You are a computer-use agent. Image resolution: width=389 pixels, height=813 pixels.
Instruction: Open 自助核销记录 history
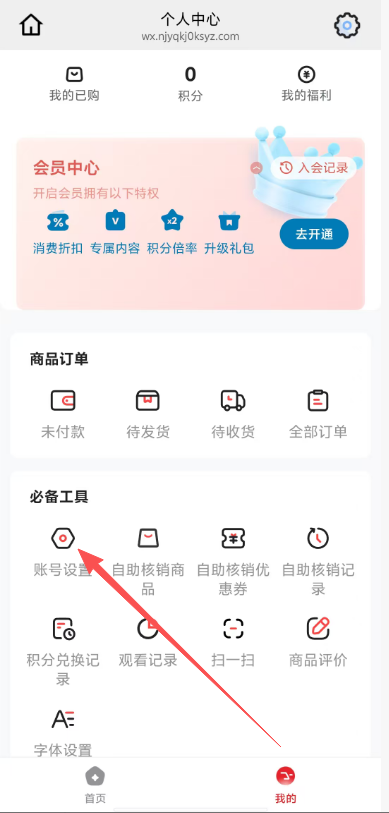[x=318, y=562]
